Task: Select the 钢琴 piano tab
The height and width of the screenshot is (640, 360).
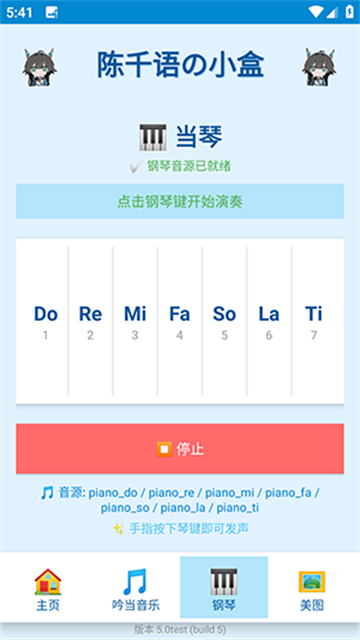Action: click(224, 587)
